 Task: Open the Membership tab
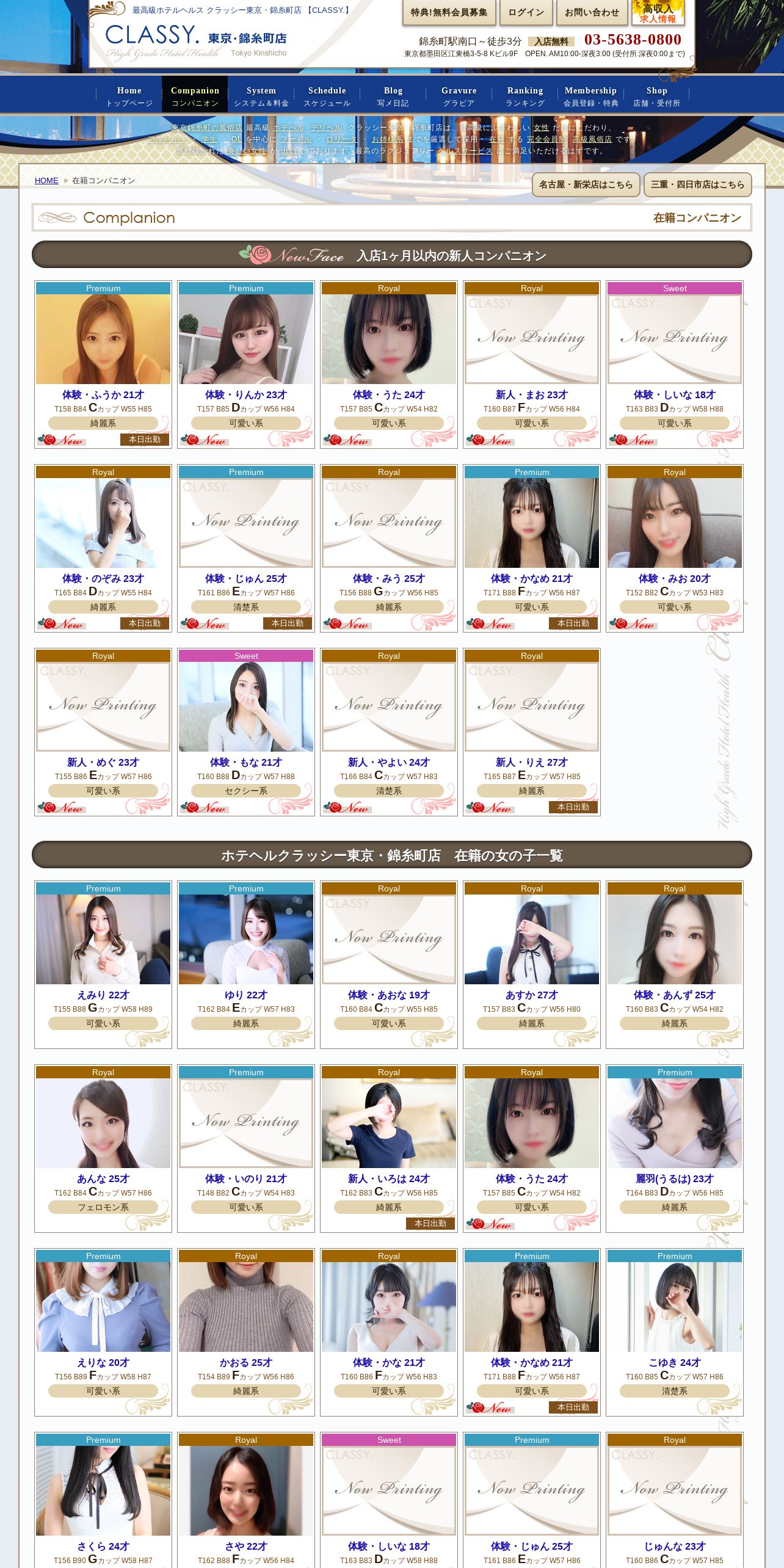590,96
